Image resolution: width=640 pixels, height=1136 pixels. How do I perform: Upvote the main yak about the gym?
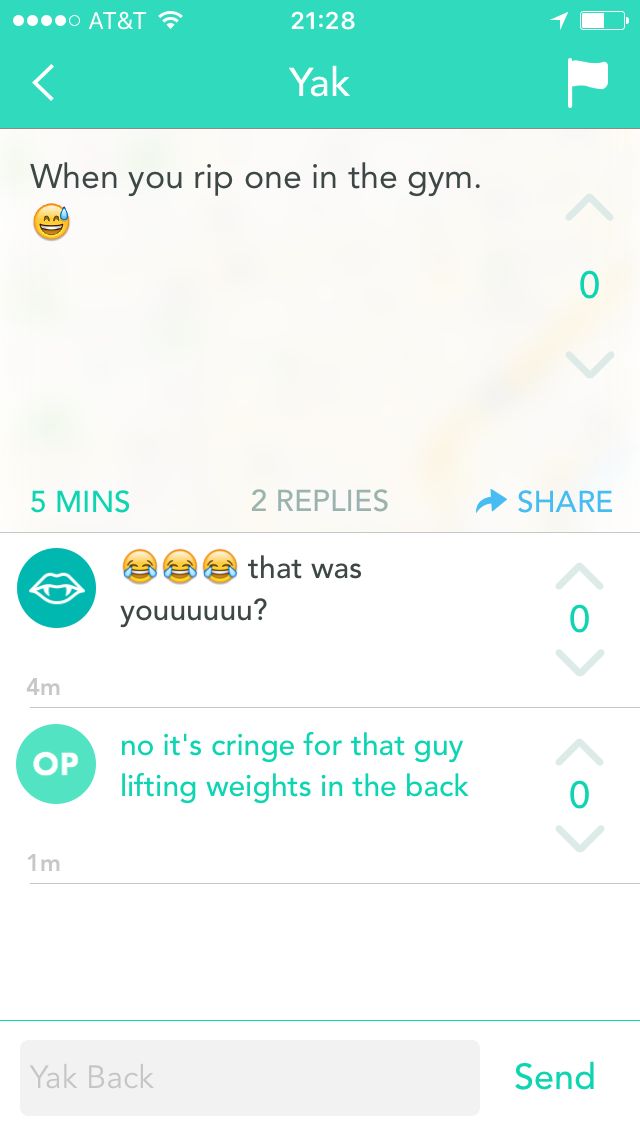pos(589,208)
